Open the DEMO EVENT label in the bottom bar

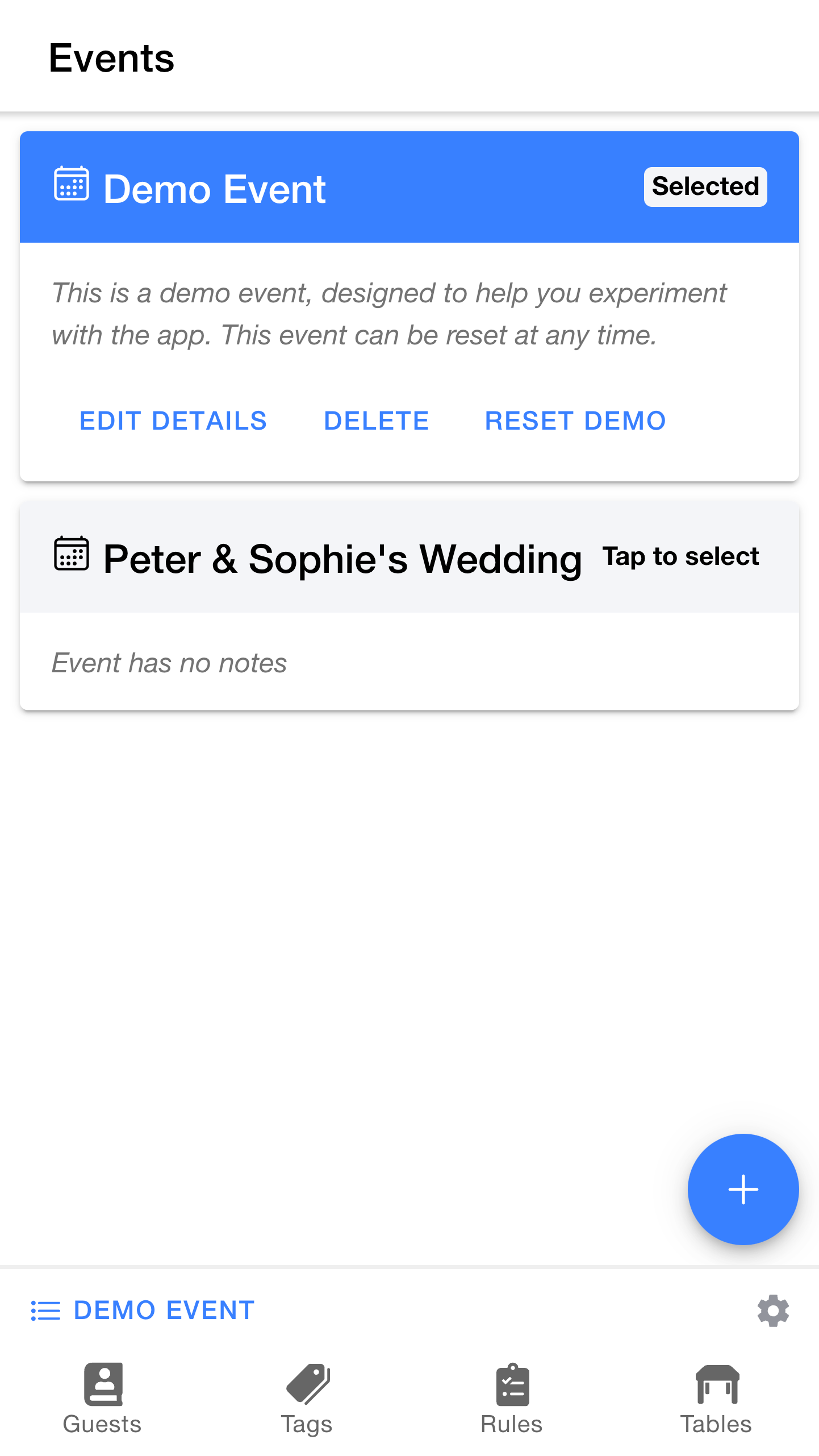[164, 1311]
